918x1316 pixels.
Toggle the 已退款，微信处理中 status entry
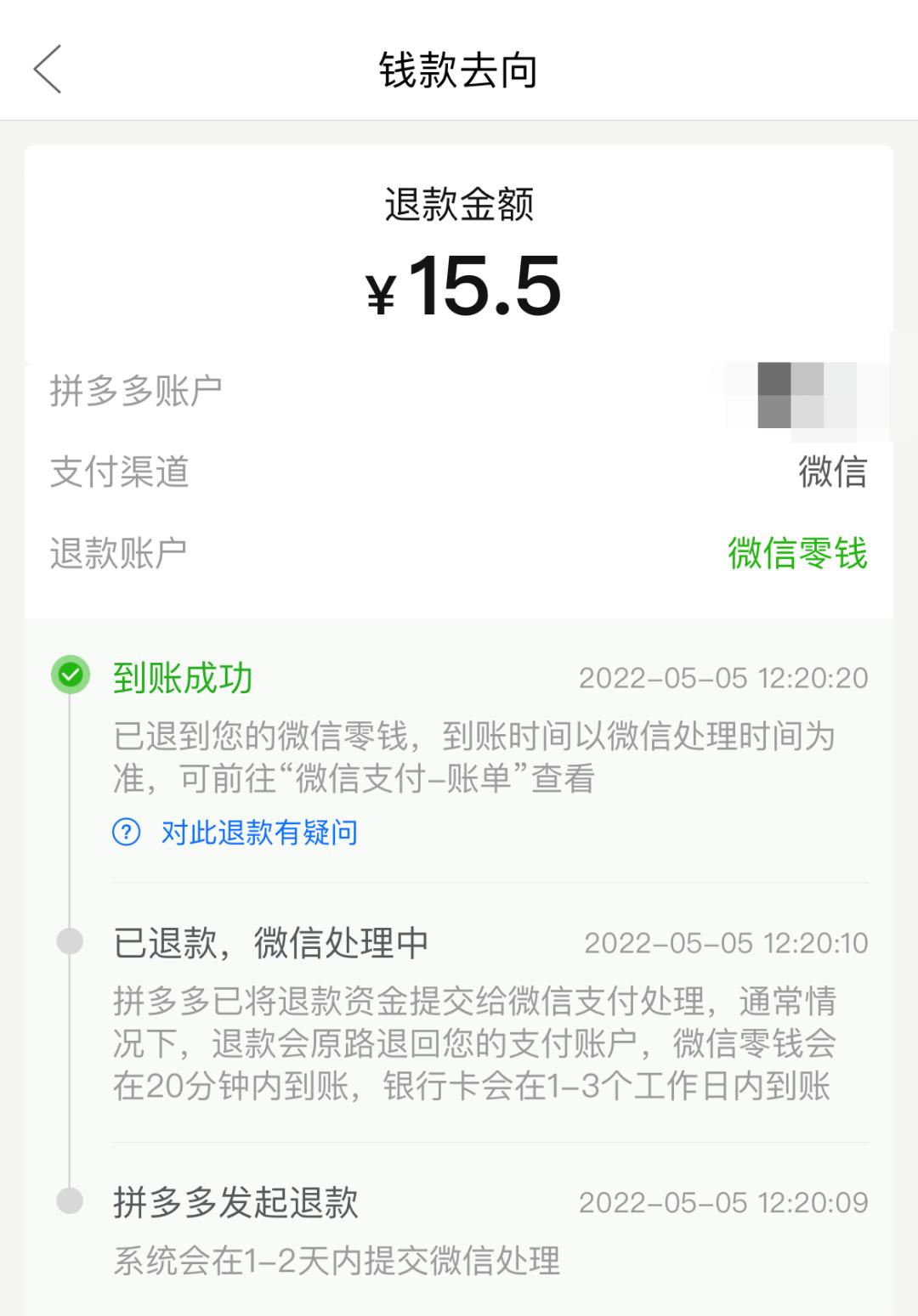point(272,941)
